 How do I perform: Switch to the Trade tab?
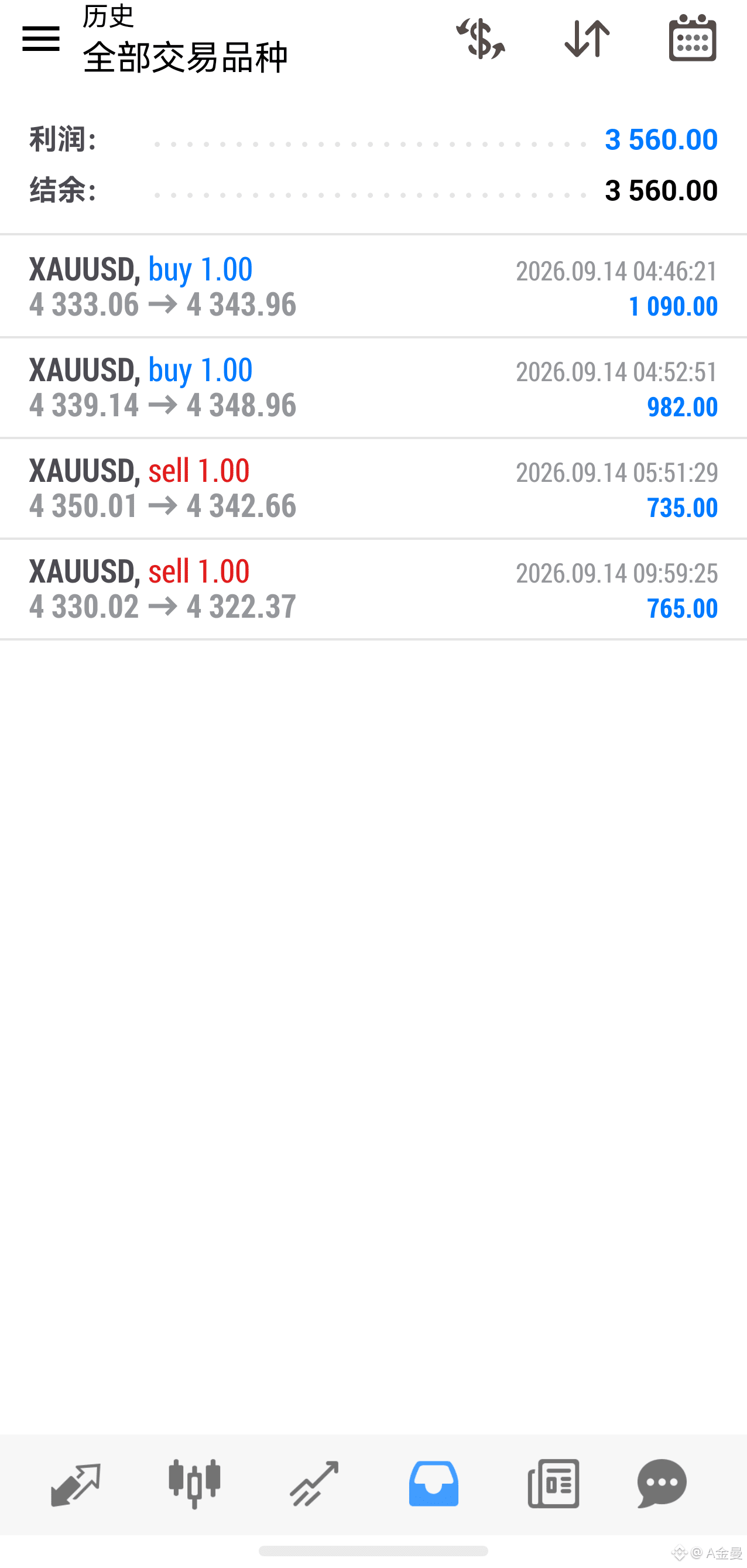tap(314, 1484)
